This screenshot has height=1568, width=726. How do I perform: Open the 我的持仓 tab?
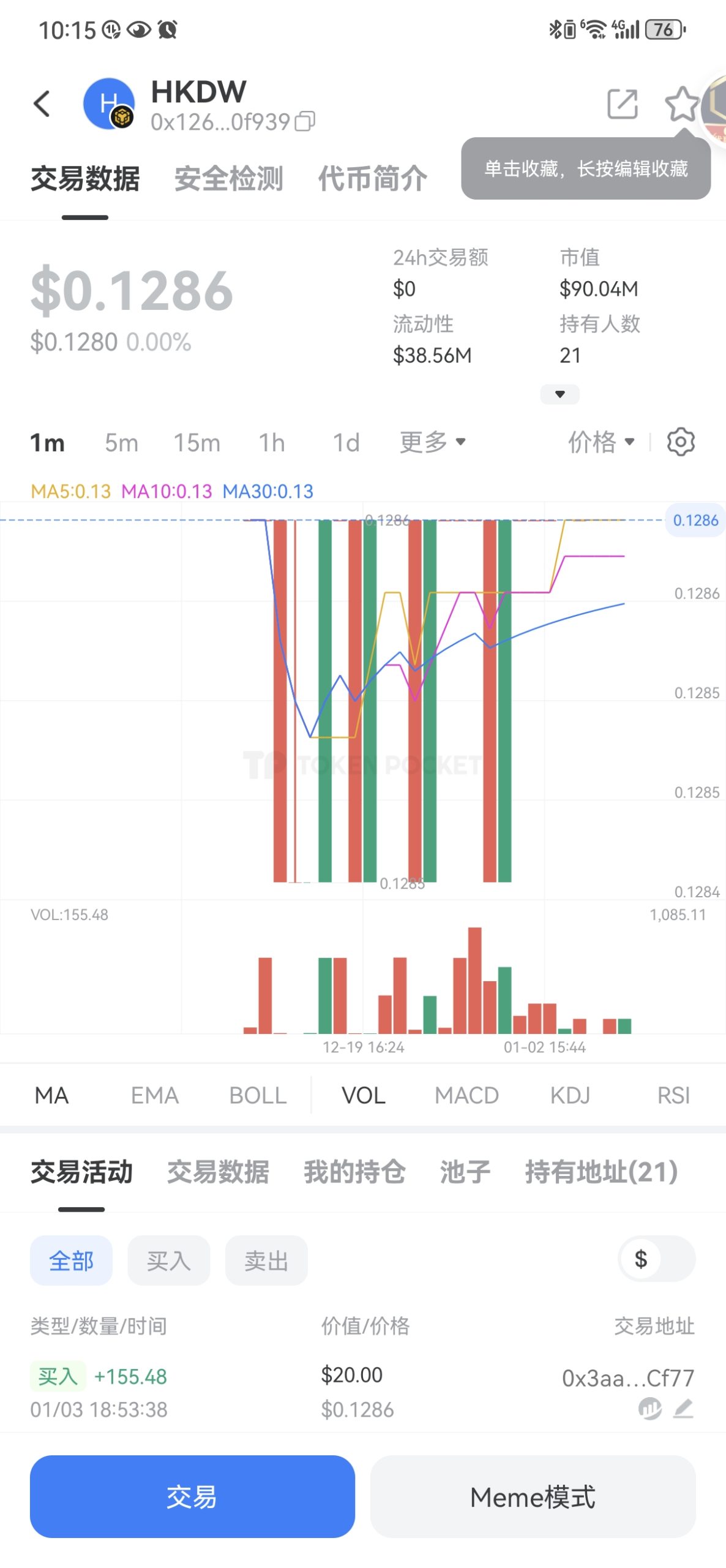point(355,1172)
